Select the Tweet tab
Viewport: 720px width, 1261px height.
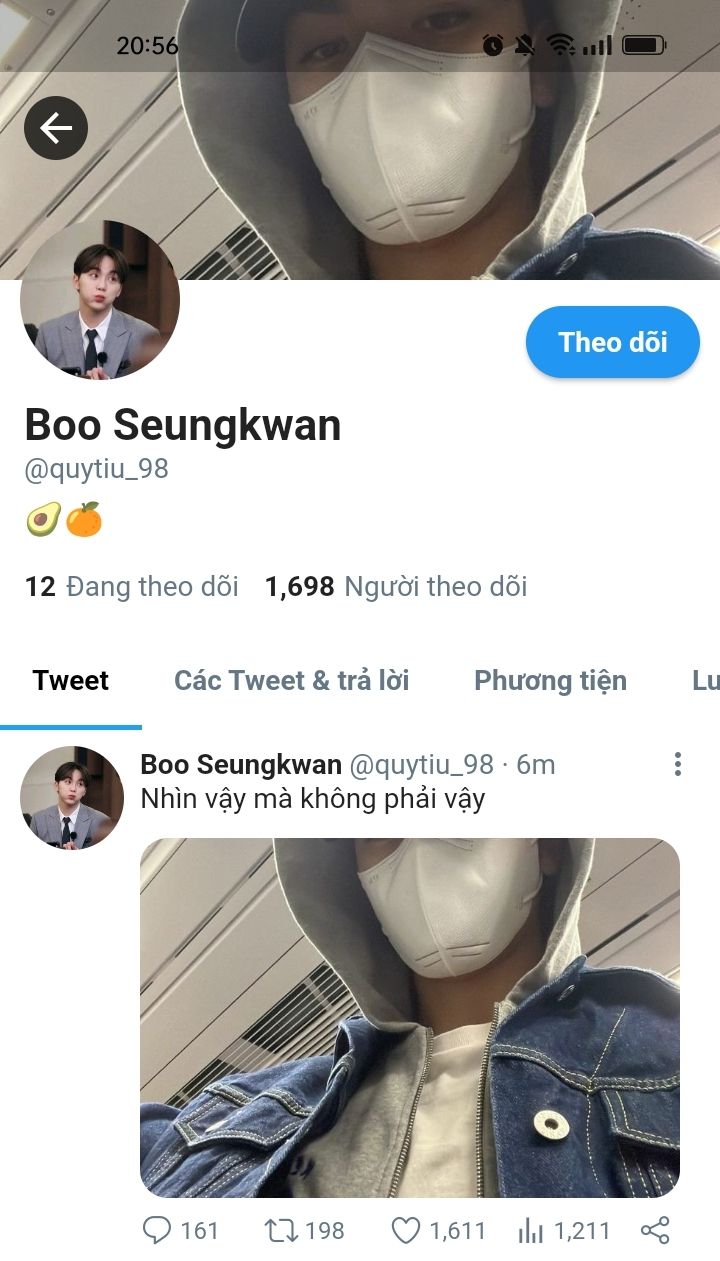70,681
